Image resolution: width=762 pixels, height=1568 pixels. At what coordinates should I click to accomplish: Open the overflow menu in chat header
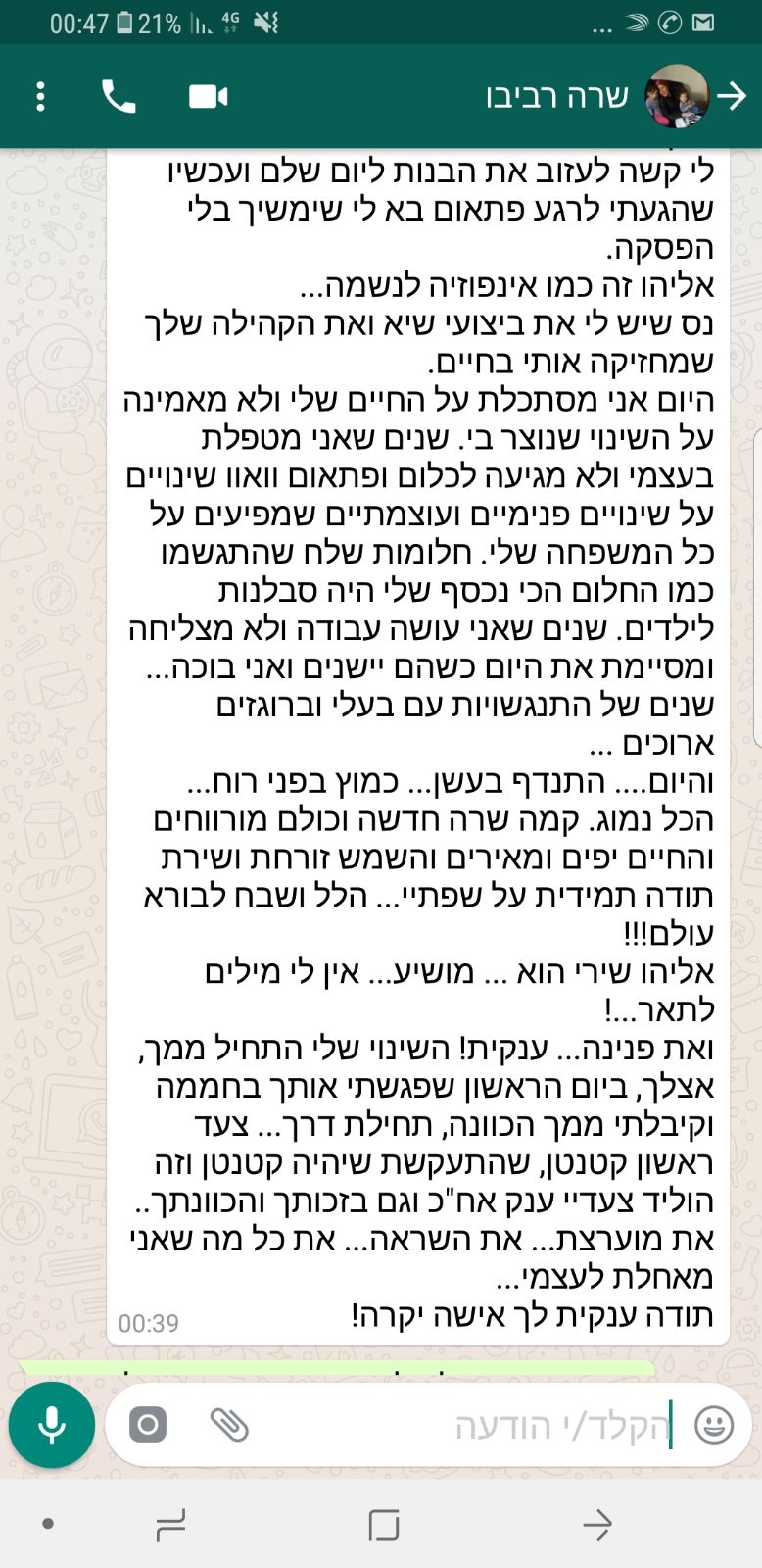tap(40, 96)
